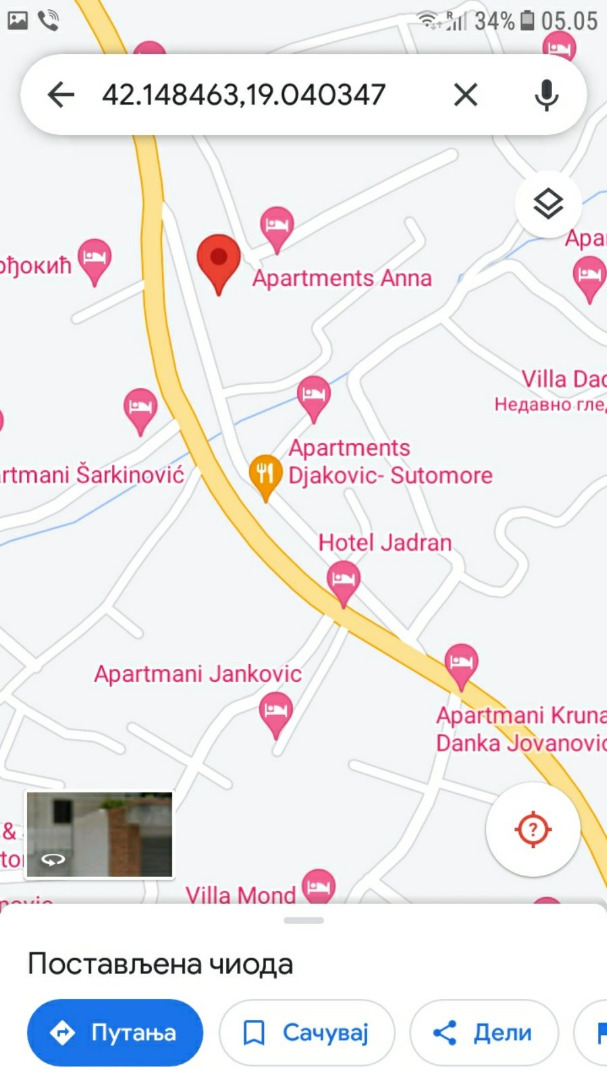Start voice search with microphone
The width and height of the screenshot is (607, 1080).
pyautogui.click(x=546, y=95)
